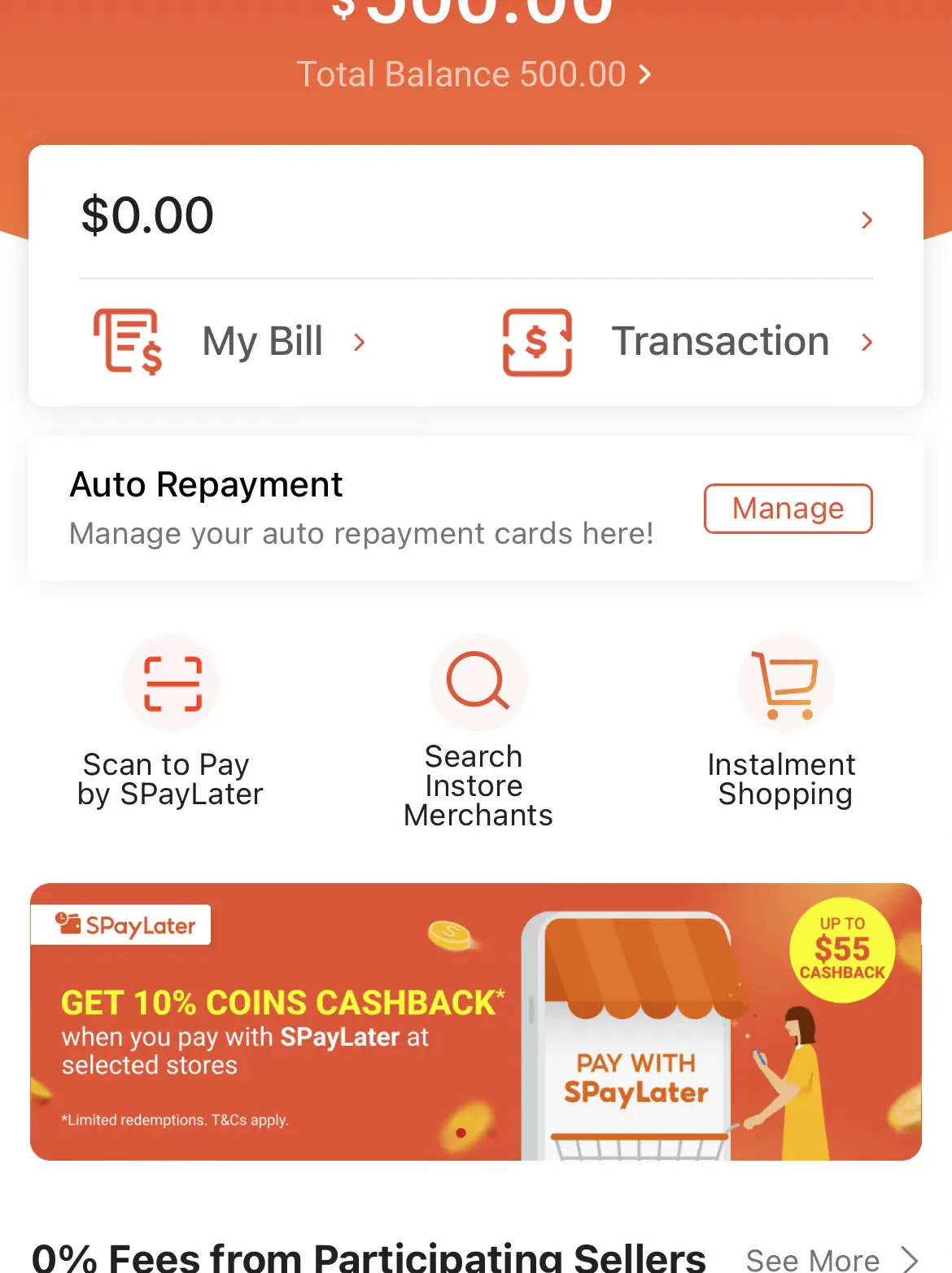Tap Manage for Auto Repayment
Image resolution: width=952 pixels, height=1273 pixels.
click(788, 509)
